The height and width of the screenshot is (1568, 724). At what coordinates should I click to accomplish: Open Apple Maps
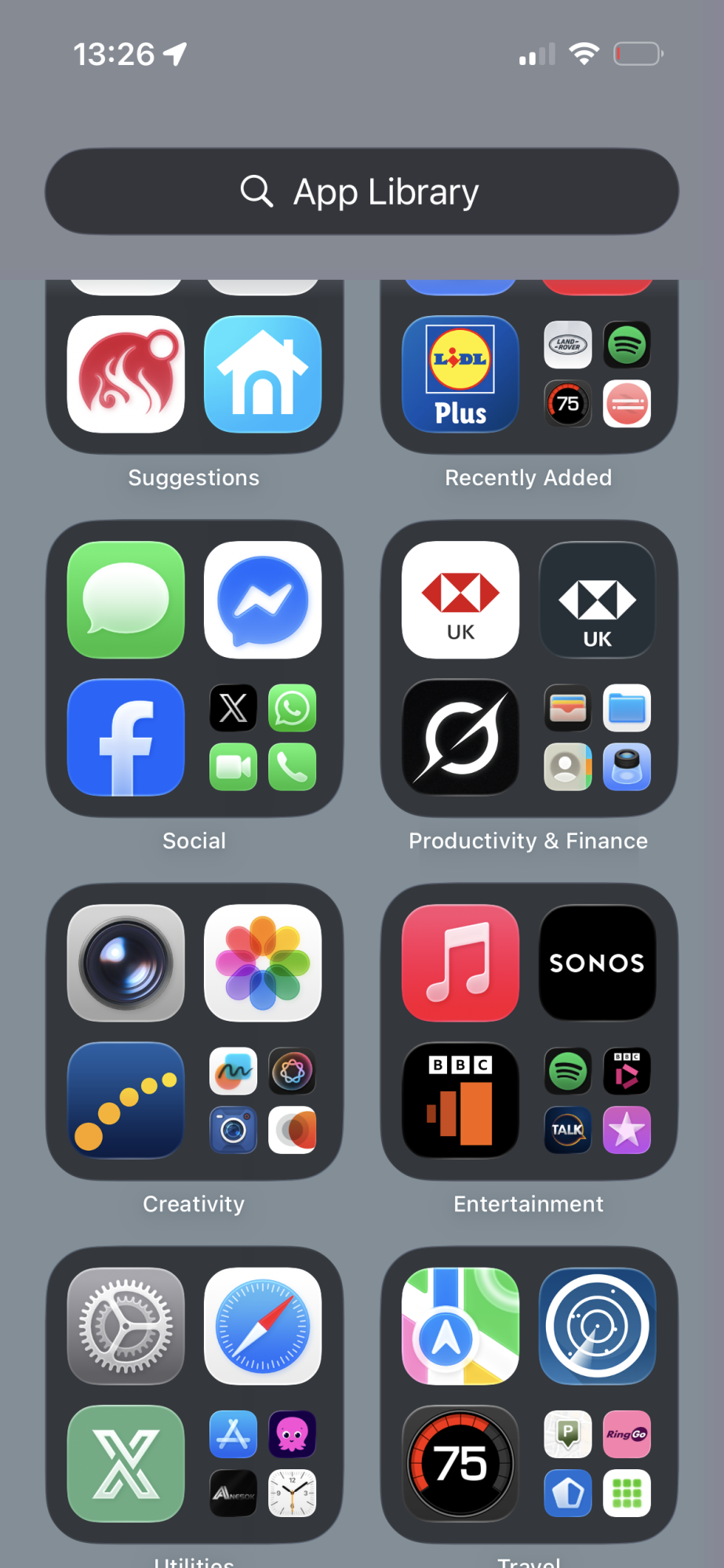pos(460,1326)
